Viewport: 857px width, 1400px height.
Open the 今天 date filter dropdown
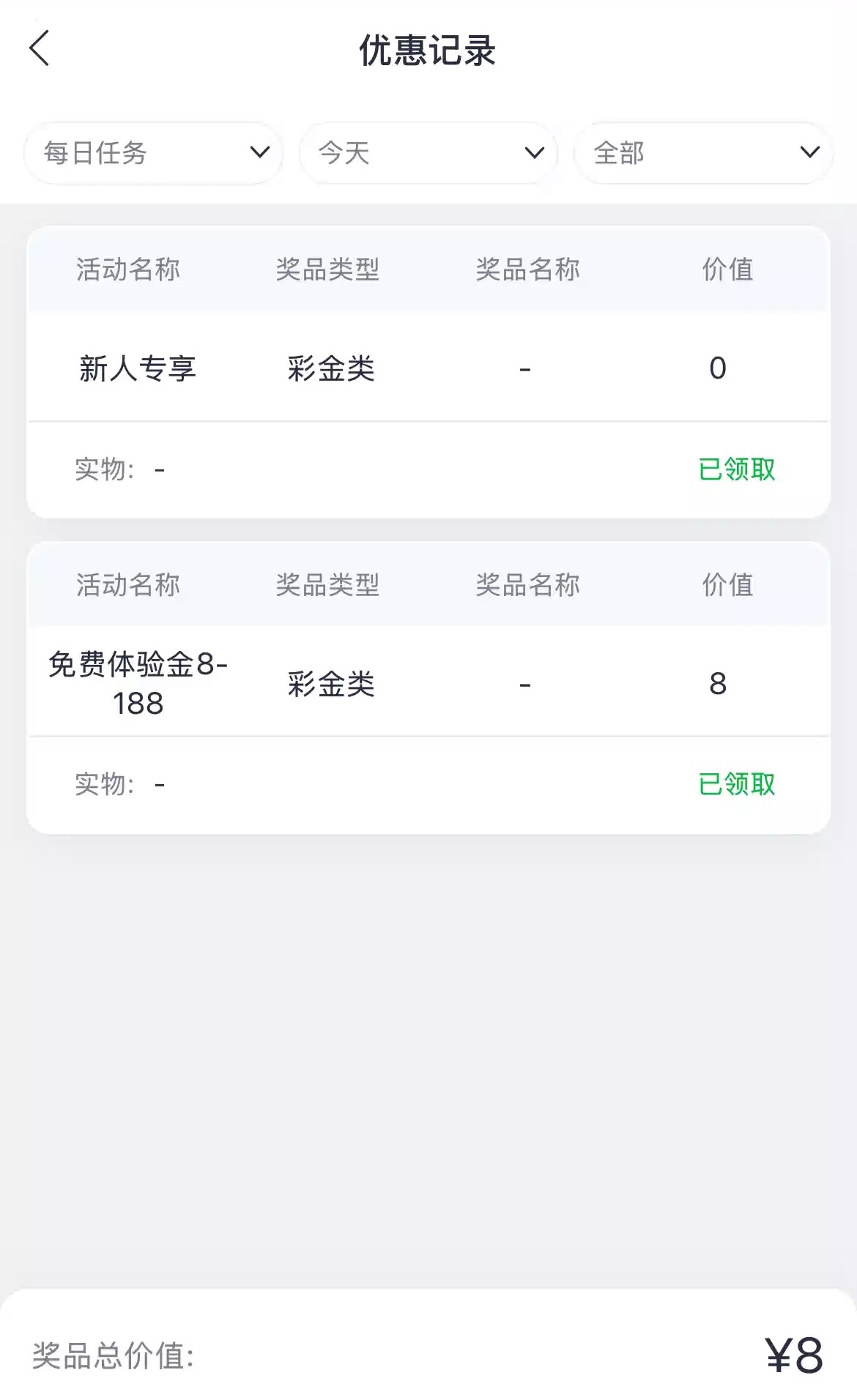428,153
